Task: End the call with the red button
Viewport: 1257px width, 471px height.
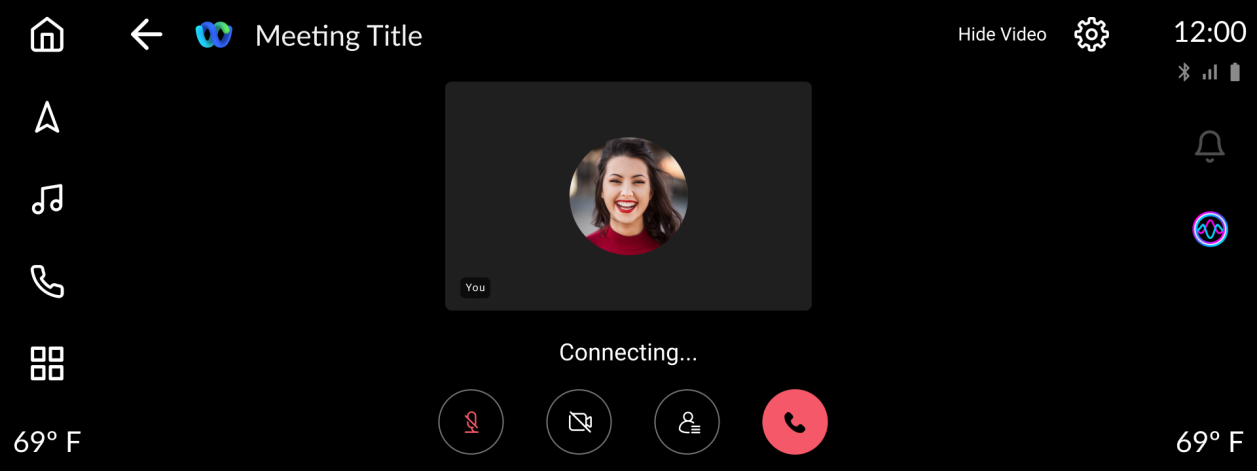Action: (795, 422)
